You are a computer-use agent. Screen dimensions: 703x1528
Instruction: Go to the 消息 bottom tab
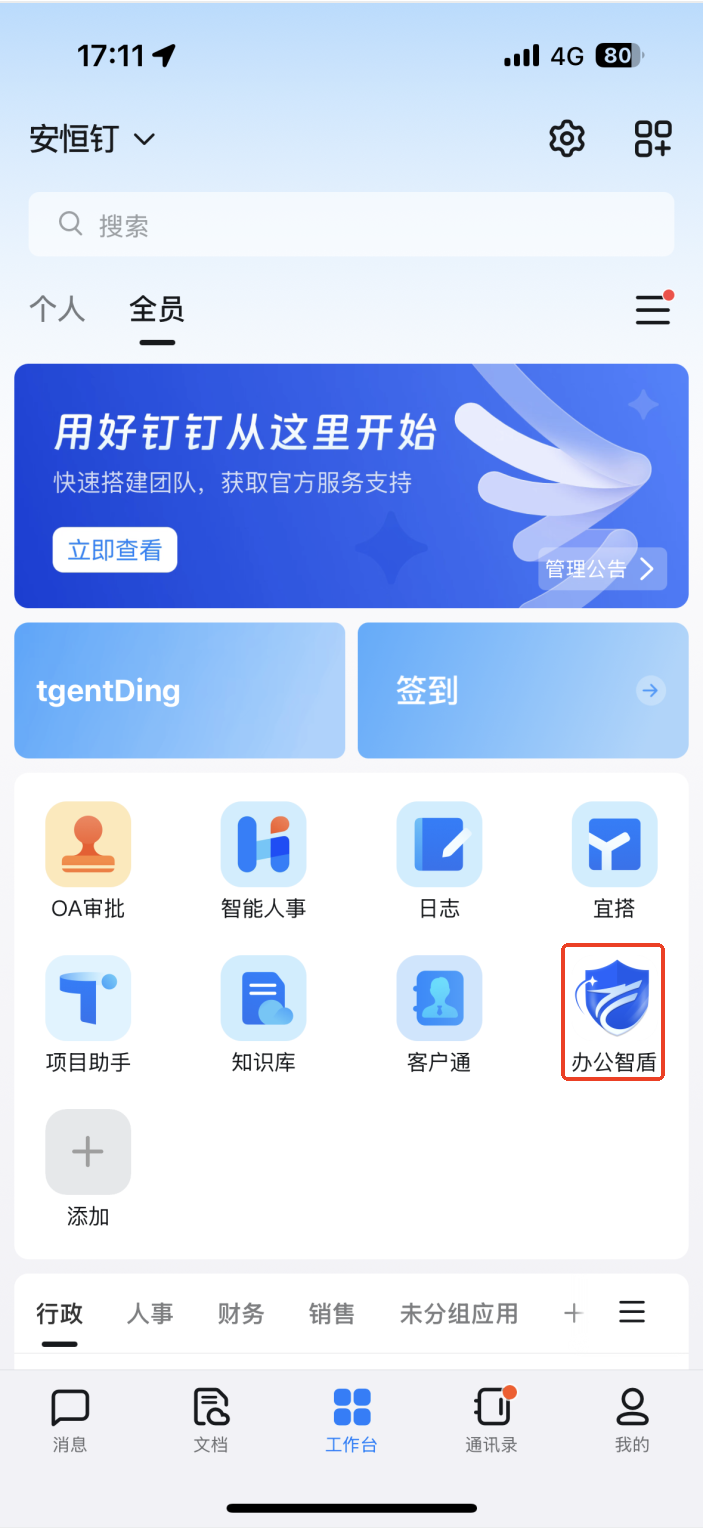(x=70, y=1419)
